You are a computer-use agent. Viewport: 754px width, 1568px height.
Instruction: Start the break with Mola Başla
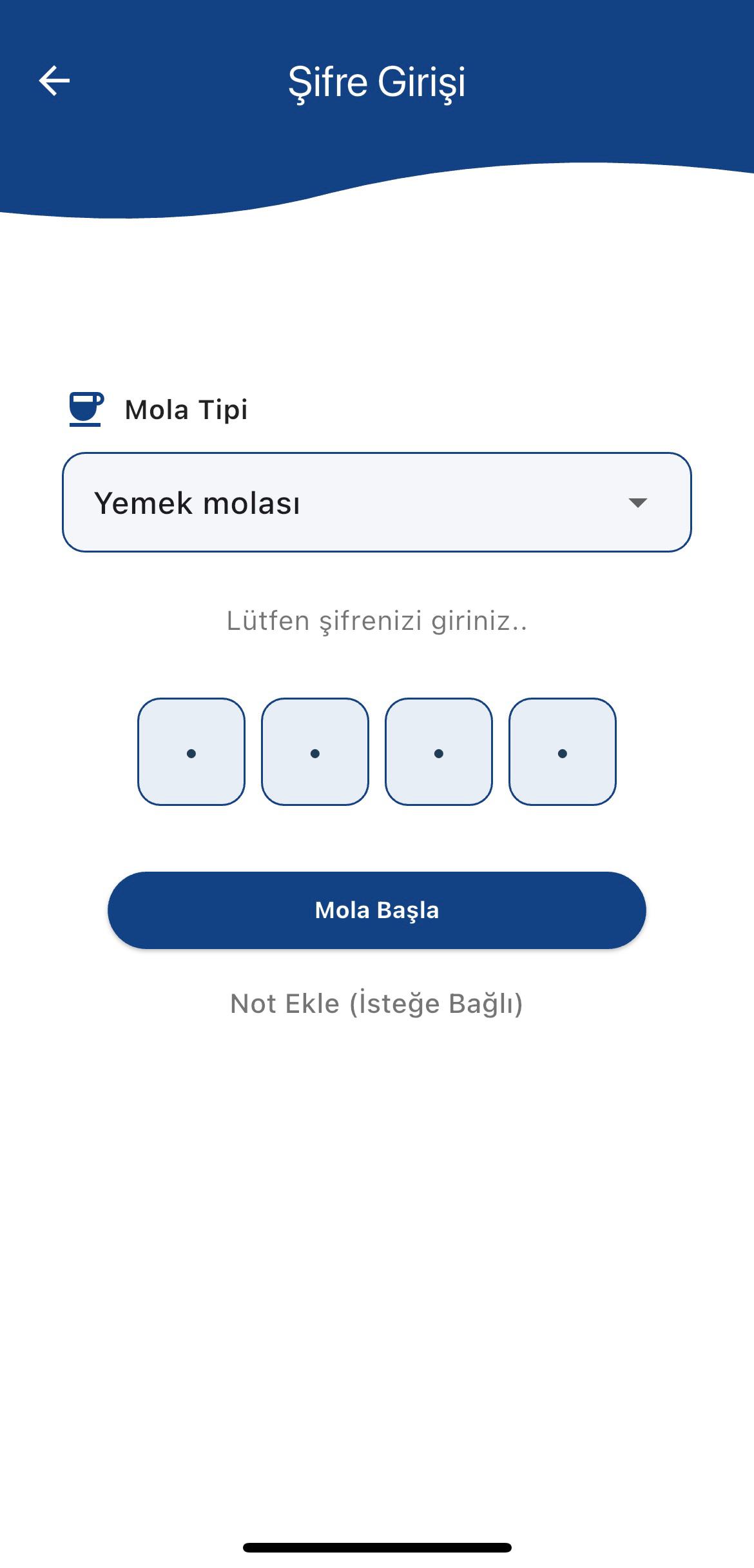(x=377, y=910)
